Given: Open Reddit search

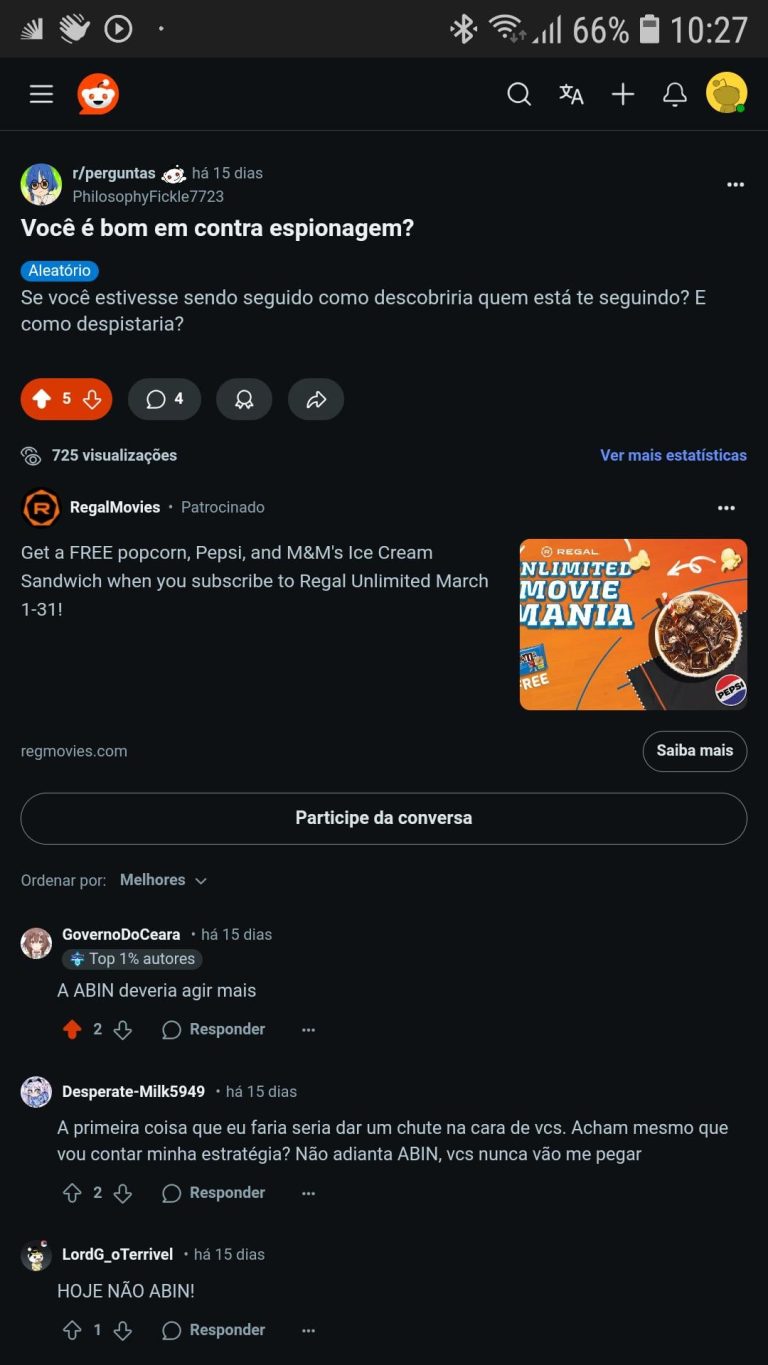Looking at the screenshot, I should pyautogui.click(x=519, y=94).
